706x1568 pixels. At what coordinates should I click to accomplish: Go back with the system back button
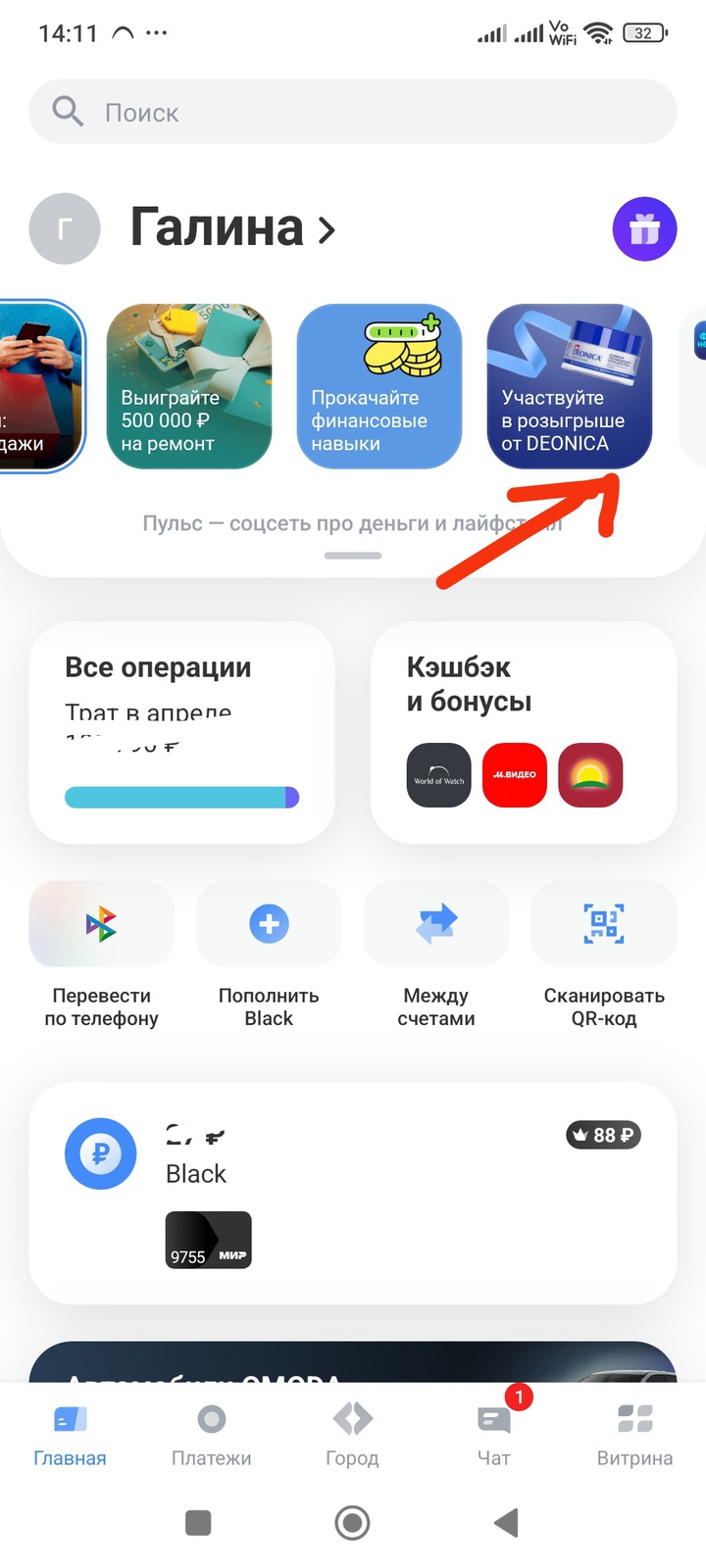(506, 1522)
